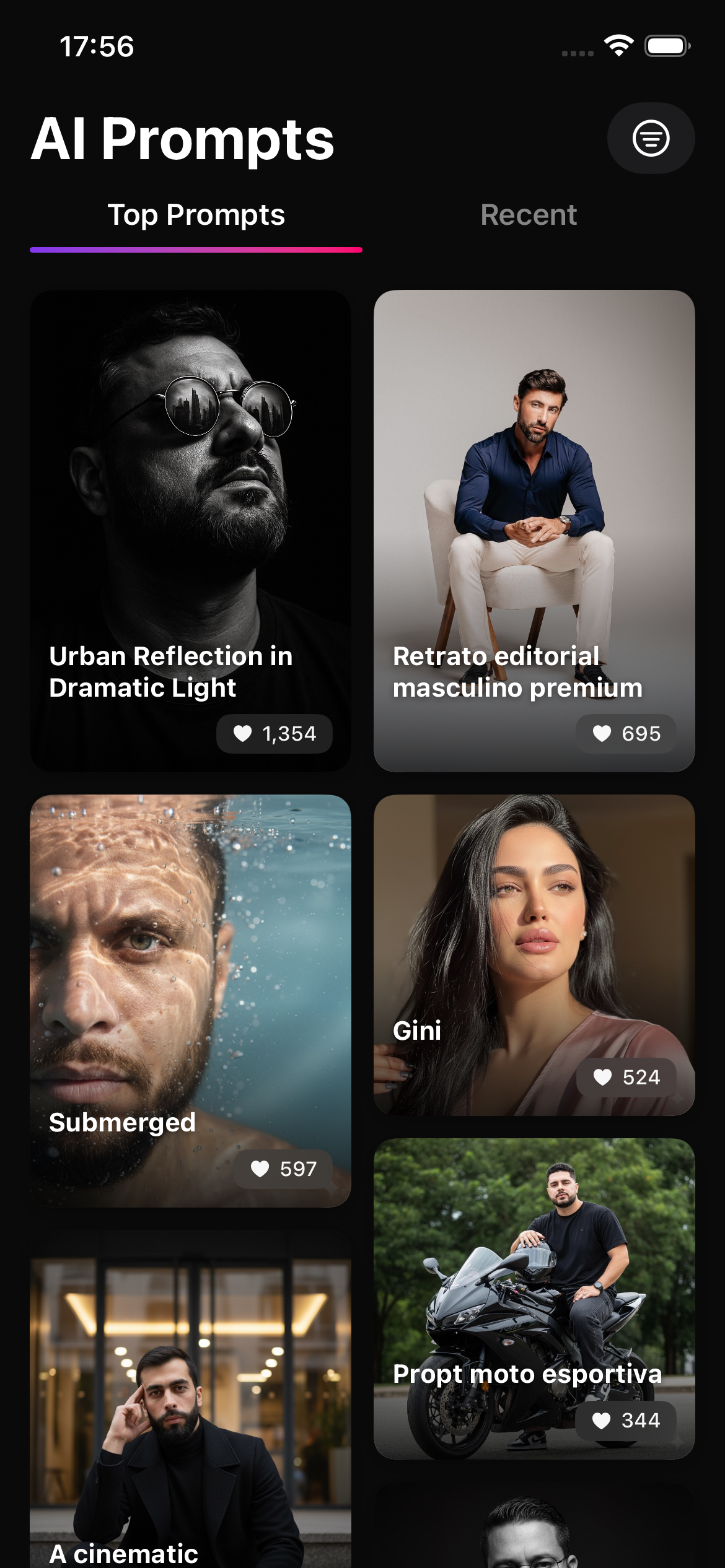The width and height of the screenshot is (725, 1568).
Task: Tap the Wi-Fi icon in status bar
Action: [x=618, y=45]
